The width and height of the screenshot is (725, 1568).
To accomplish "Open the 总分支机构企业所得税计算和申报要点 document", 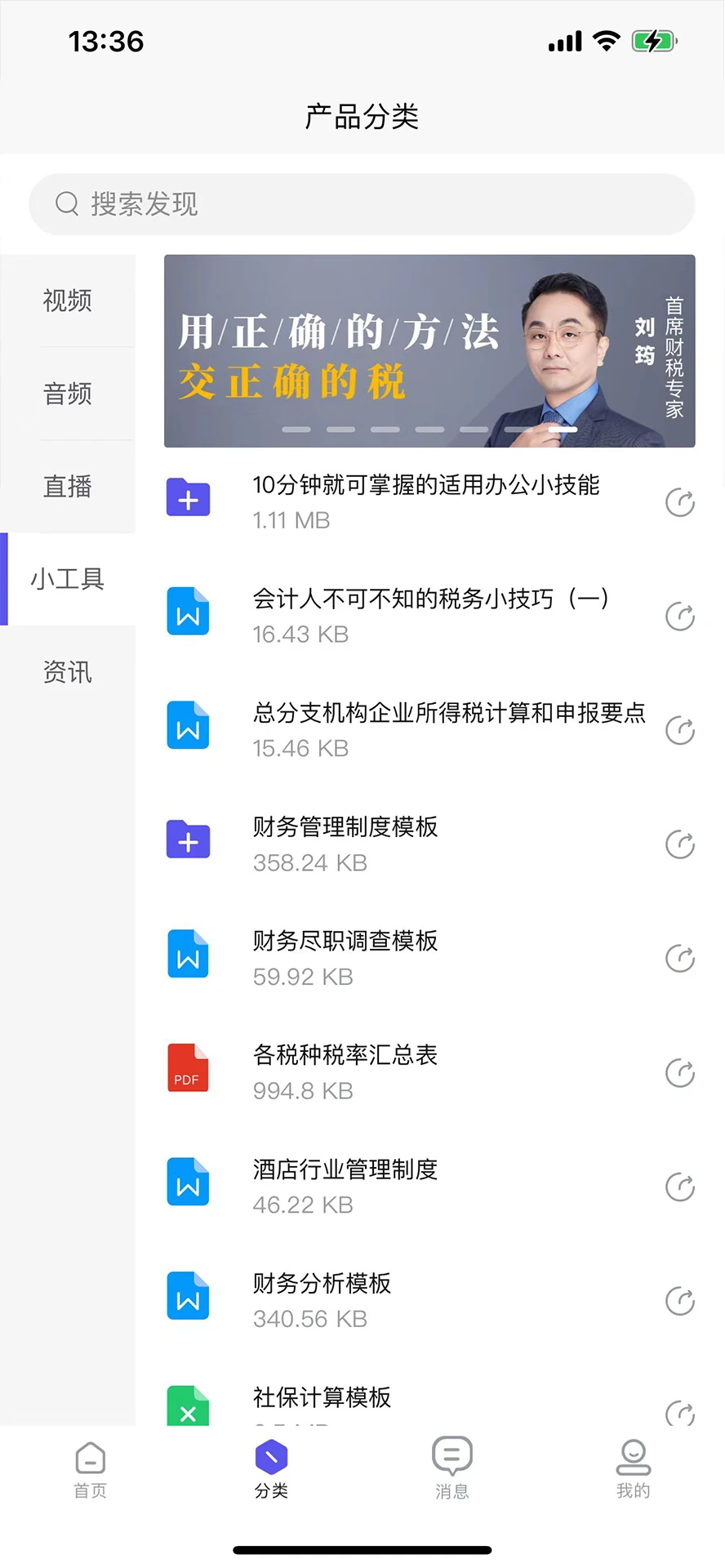I will point(449,713).
